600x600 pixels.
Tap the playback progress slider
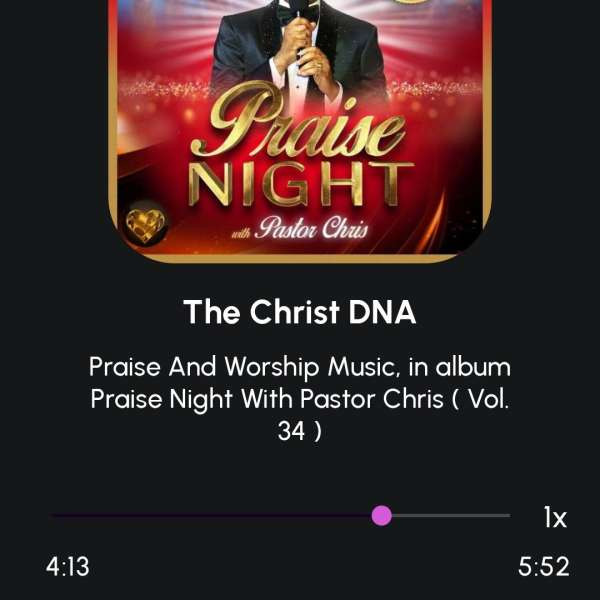click(381, 516)
